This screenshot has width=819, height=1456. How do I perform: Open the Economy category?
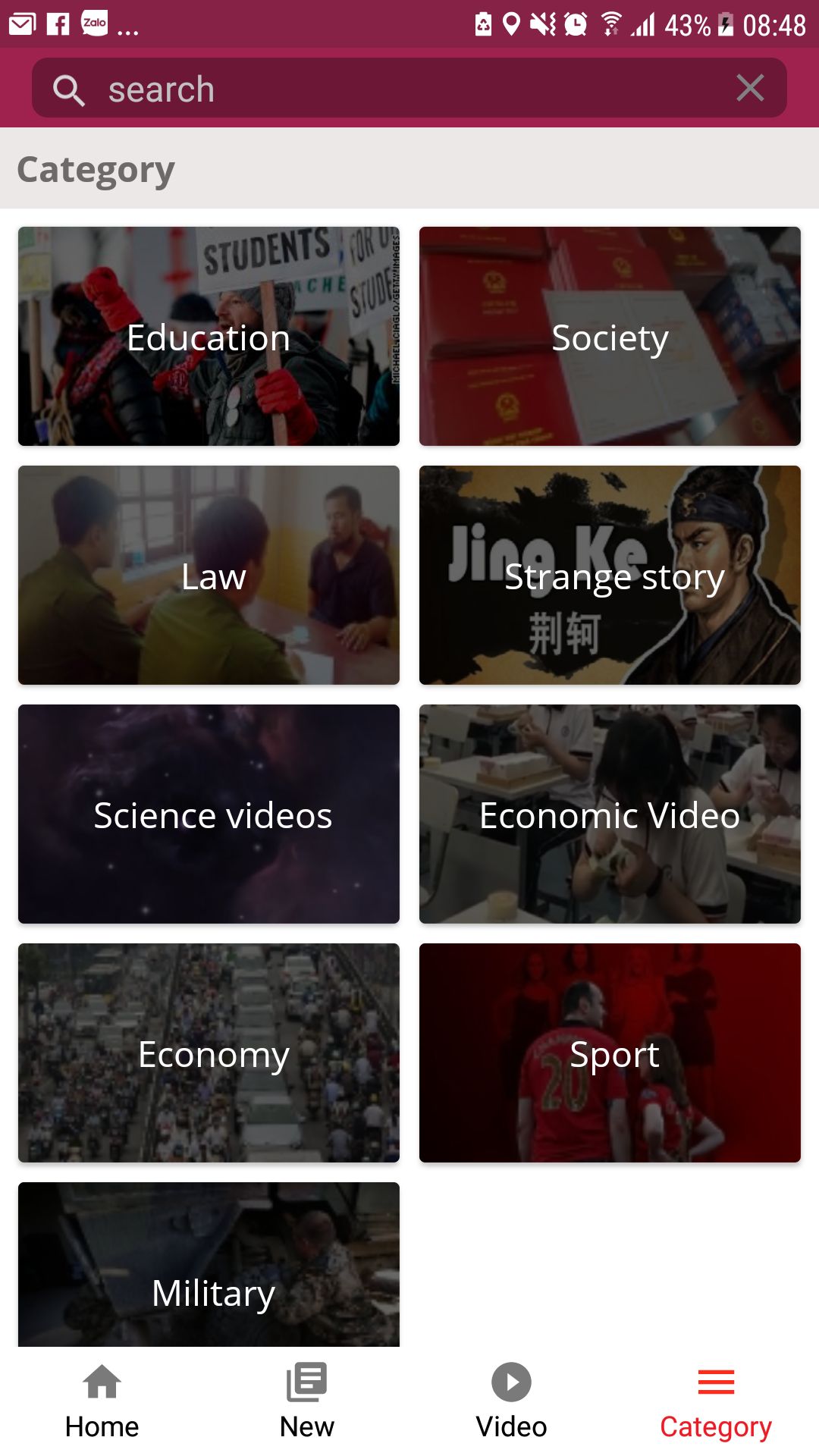[x=209, y=1053]
